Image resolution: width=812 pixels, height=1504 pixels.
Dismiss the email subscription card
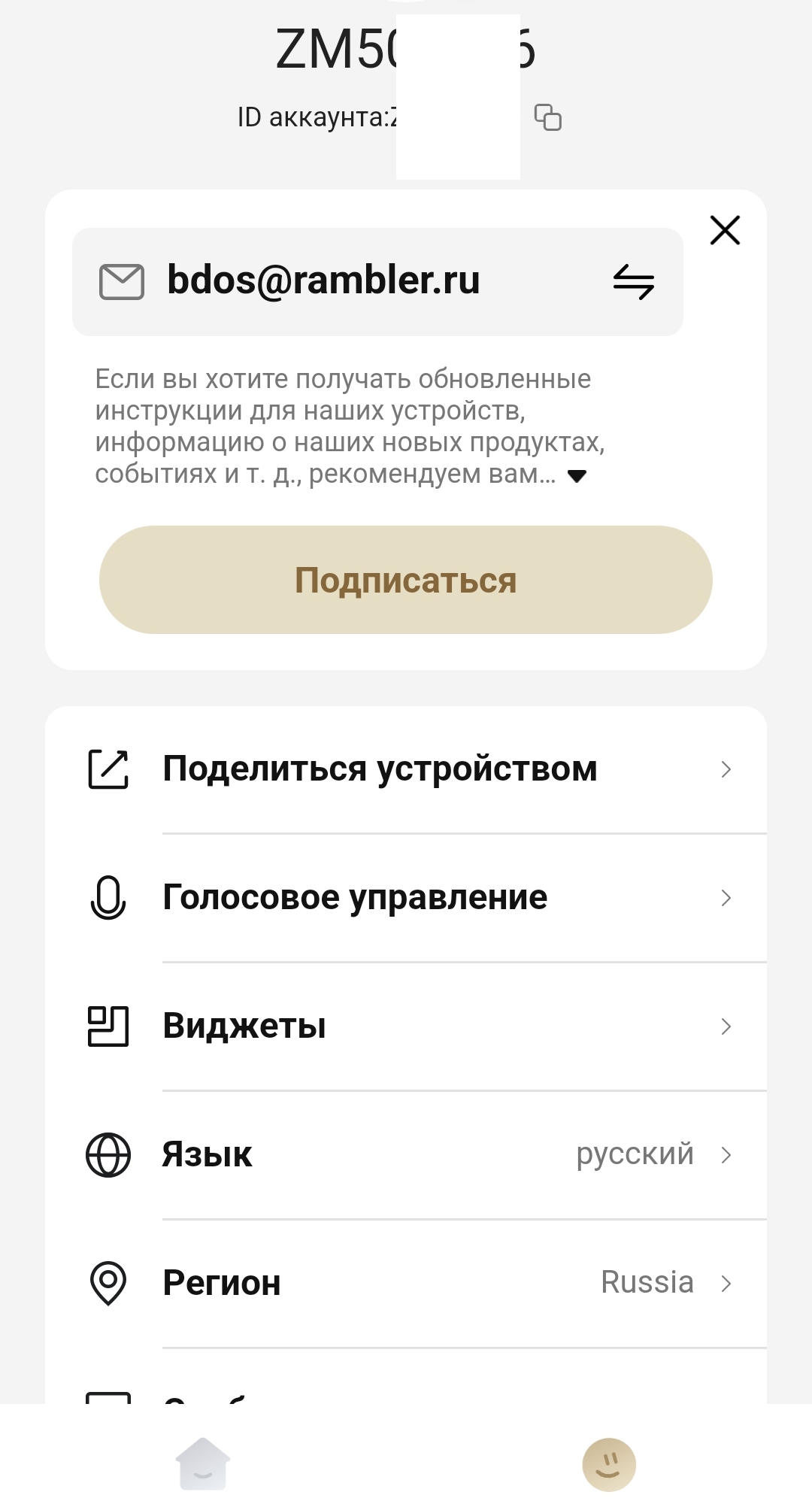click(x=725, y=230)
